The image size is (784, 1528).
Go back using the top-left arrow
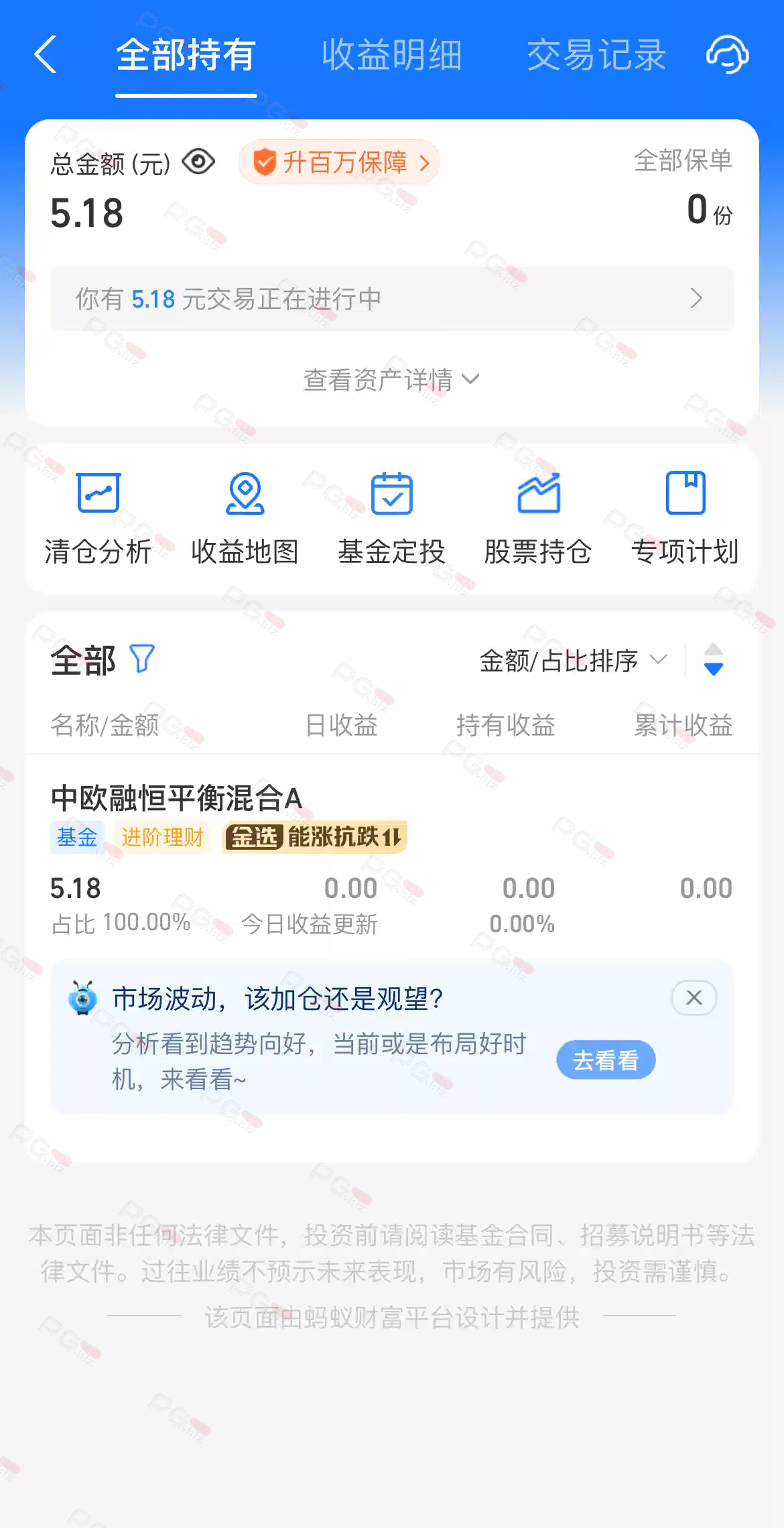pyautogui.click(x=46, y=55)
